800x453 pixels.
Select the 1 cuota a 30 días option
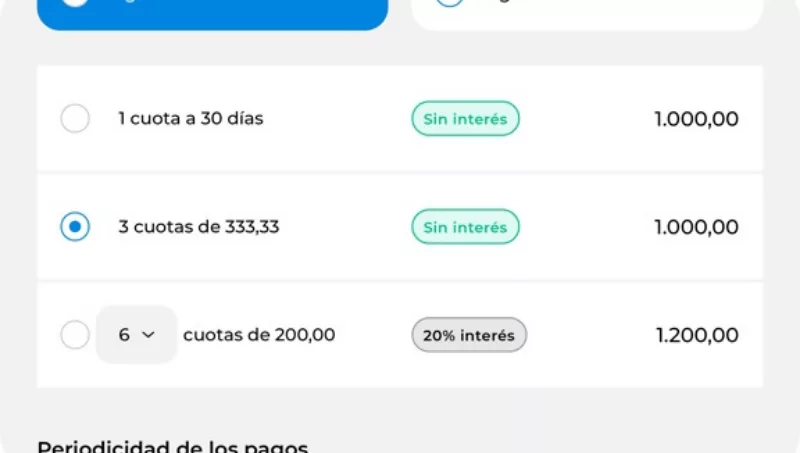click(x=75, y=119)
